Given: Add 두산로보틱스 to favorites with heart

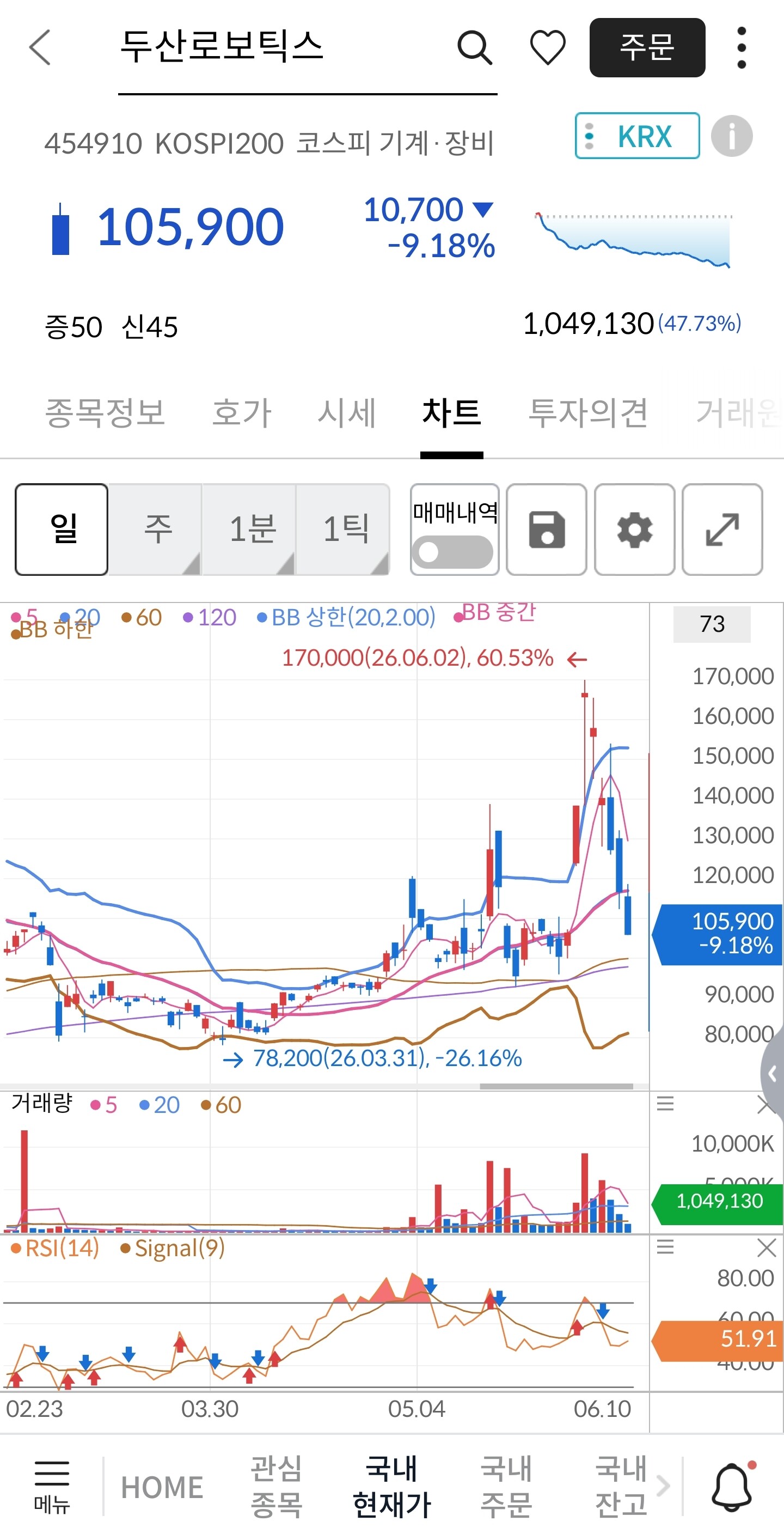Looking at the screenshot, I should tap(547, 47).
